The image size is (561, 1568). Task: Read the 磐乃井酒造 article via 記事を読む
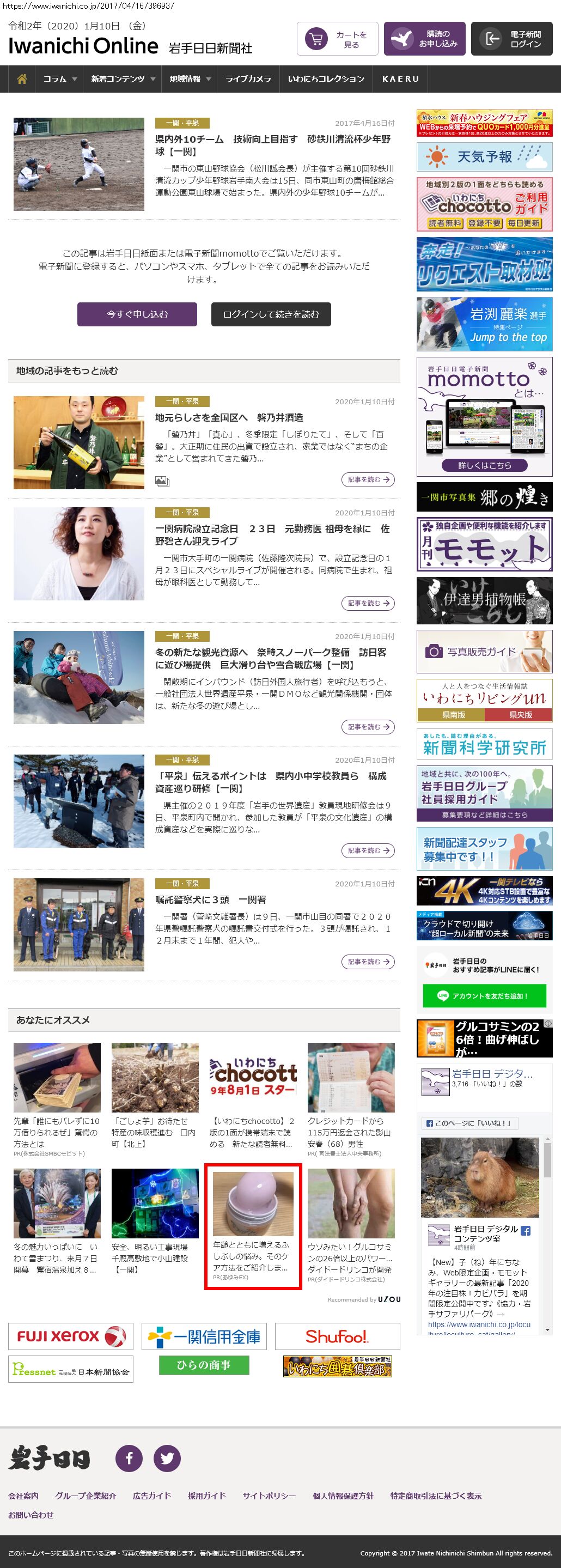[x=368, y=479]
